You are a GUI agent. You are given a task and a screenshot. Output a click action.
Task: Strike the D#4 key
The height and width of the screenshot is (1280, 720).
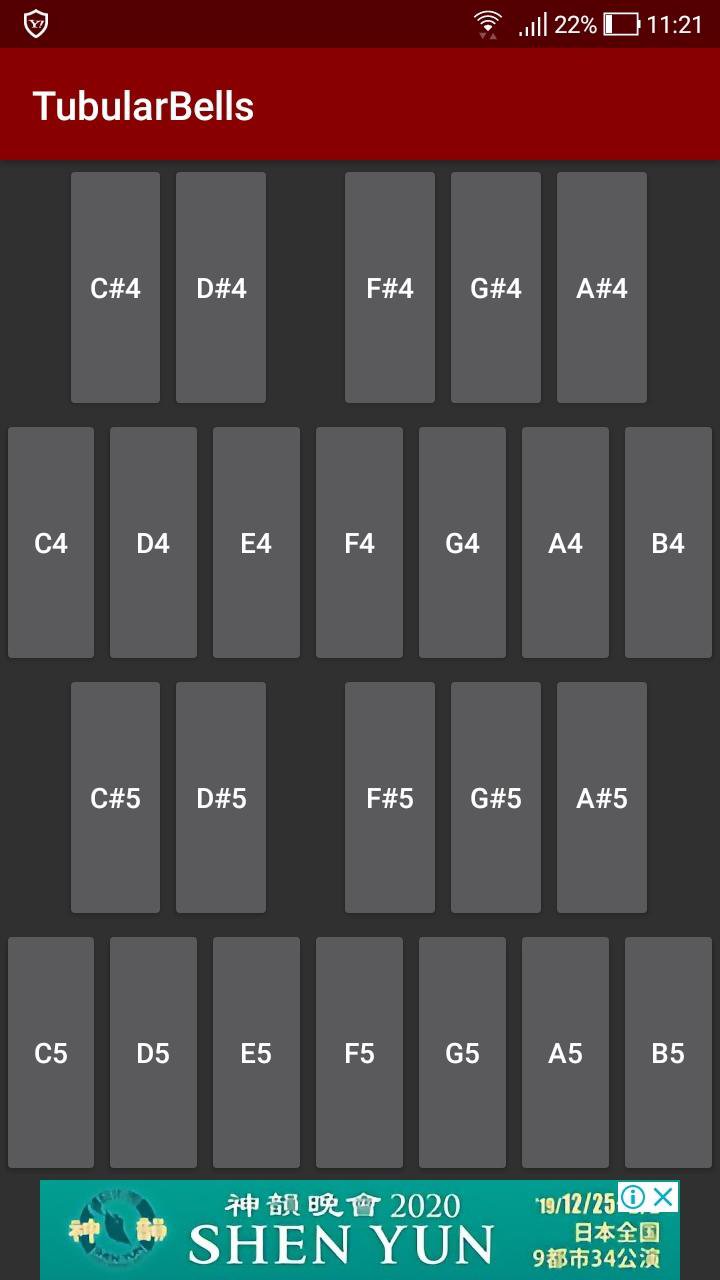coord(221,288)
